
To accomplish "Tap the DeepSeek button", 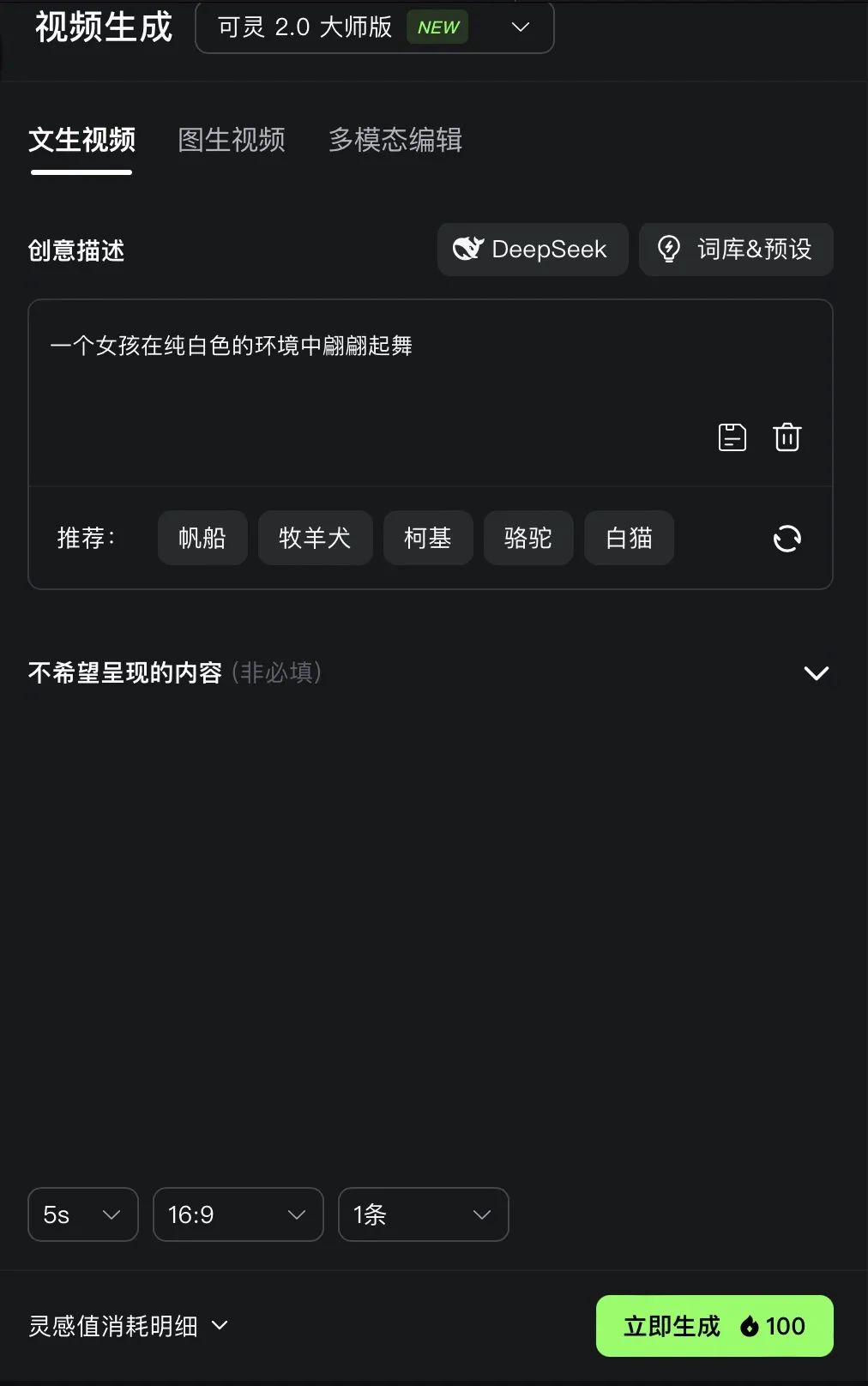I will [x=532, y=250].
